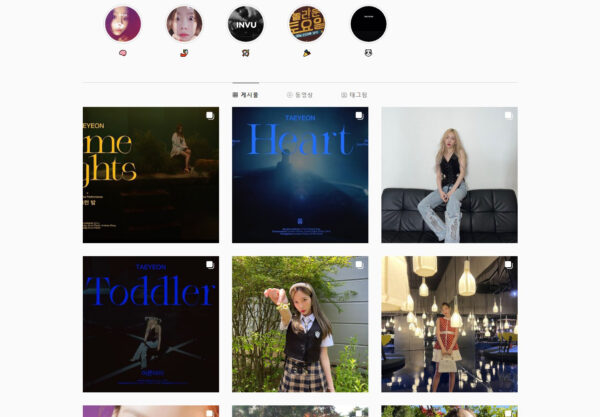600x417 pixels.
Task: Switch to the 동영상 videos tab
Action: point(300,95)
